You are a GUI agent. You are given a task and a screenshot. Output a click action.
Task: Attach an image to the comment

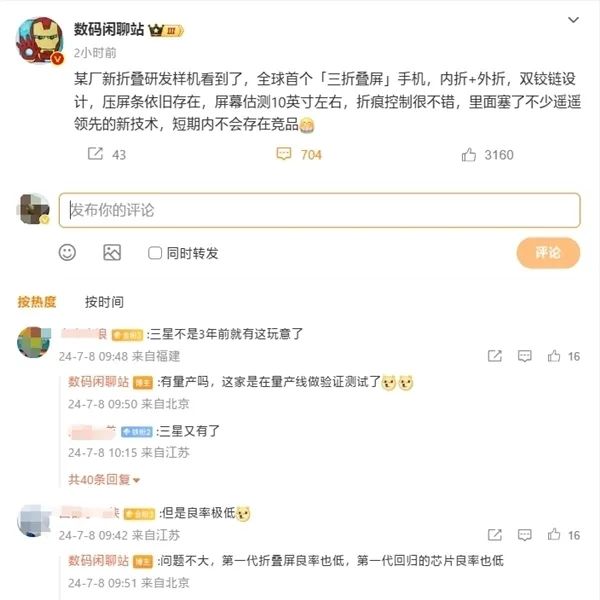[x=111, y=253]
